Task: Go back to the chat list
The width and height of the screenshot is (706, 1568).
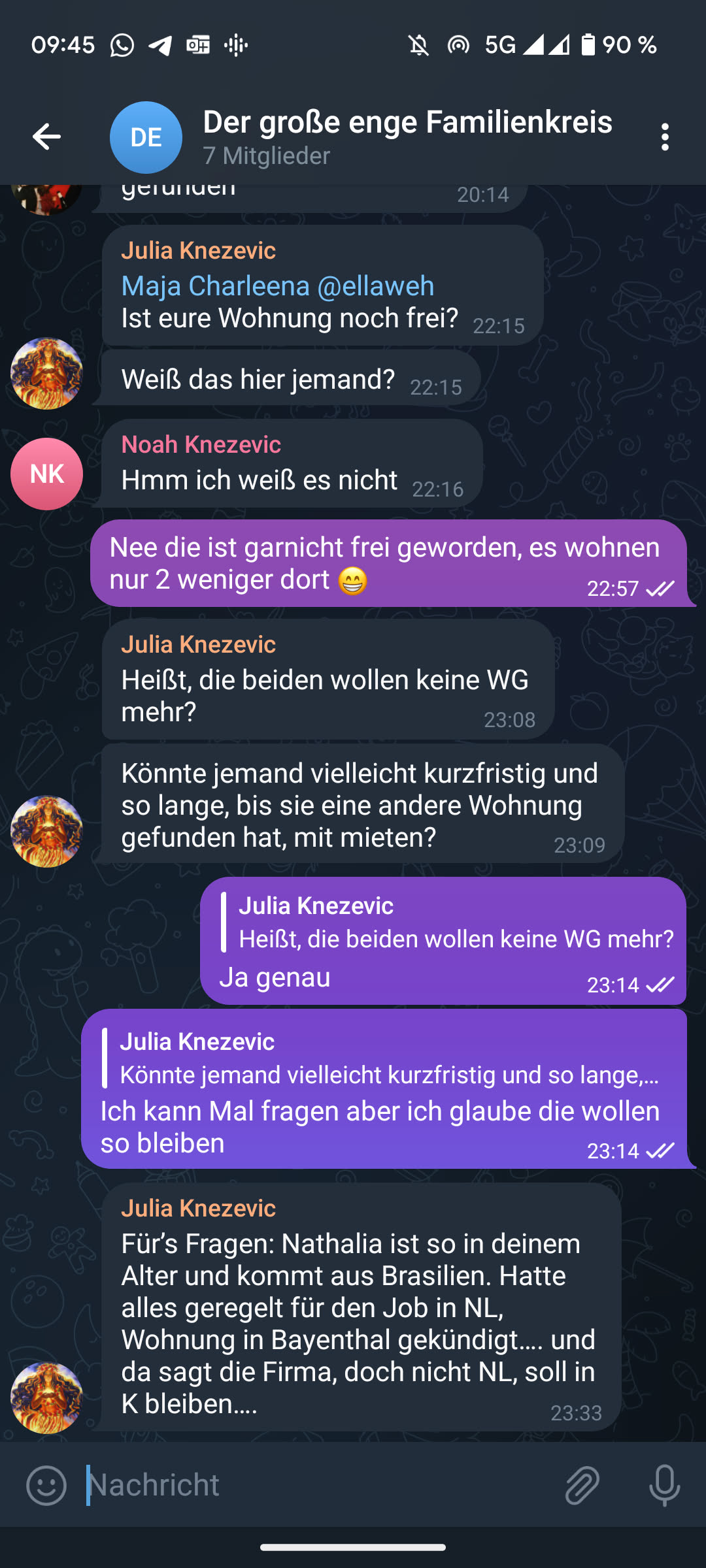Action: coord(46,137)
